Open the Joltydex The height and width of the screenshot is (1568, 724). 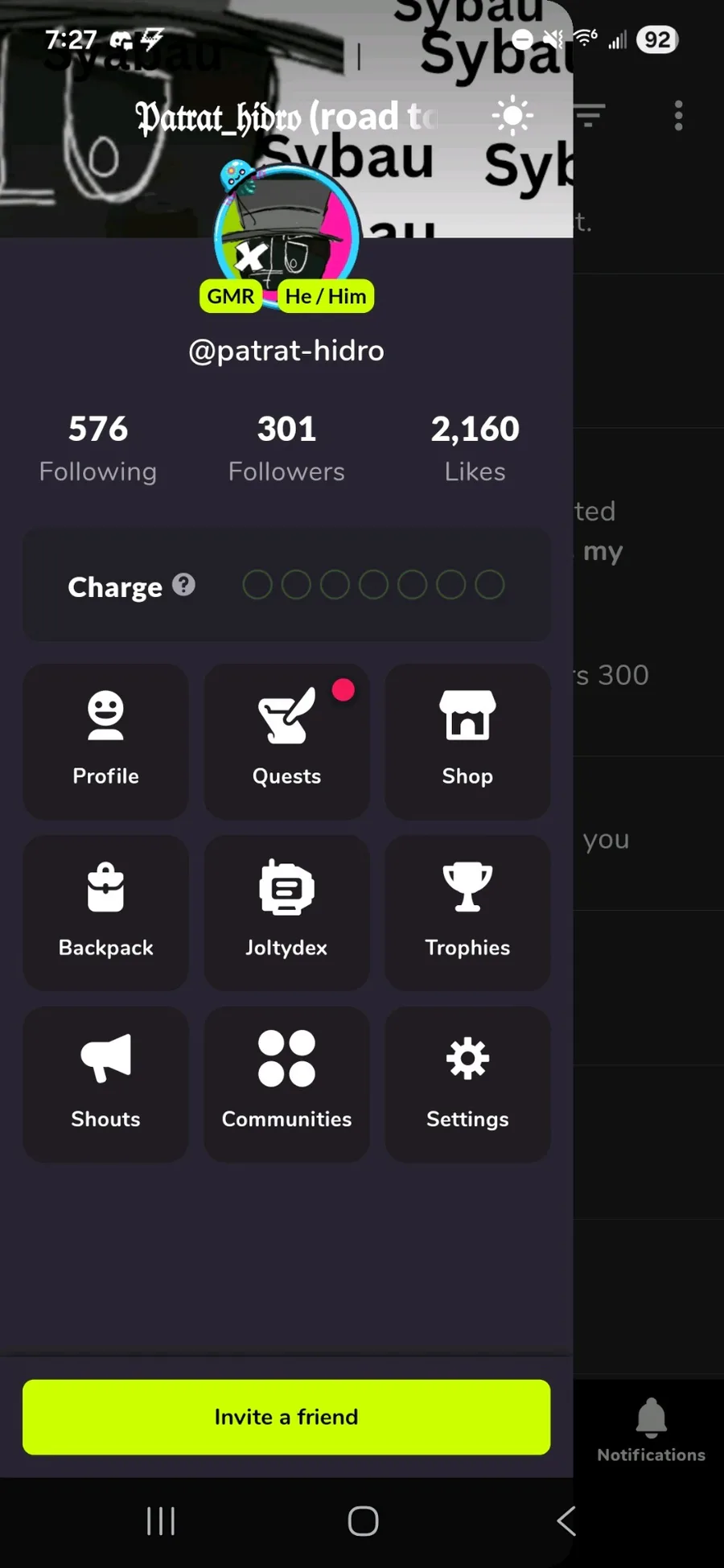click(286, 912)
